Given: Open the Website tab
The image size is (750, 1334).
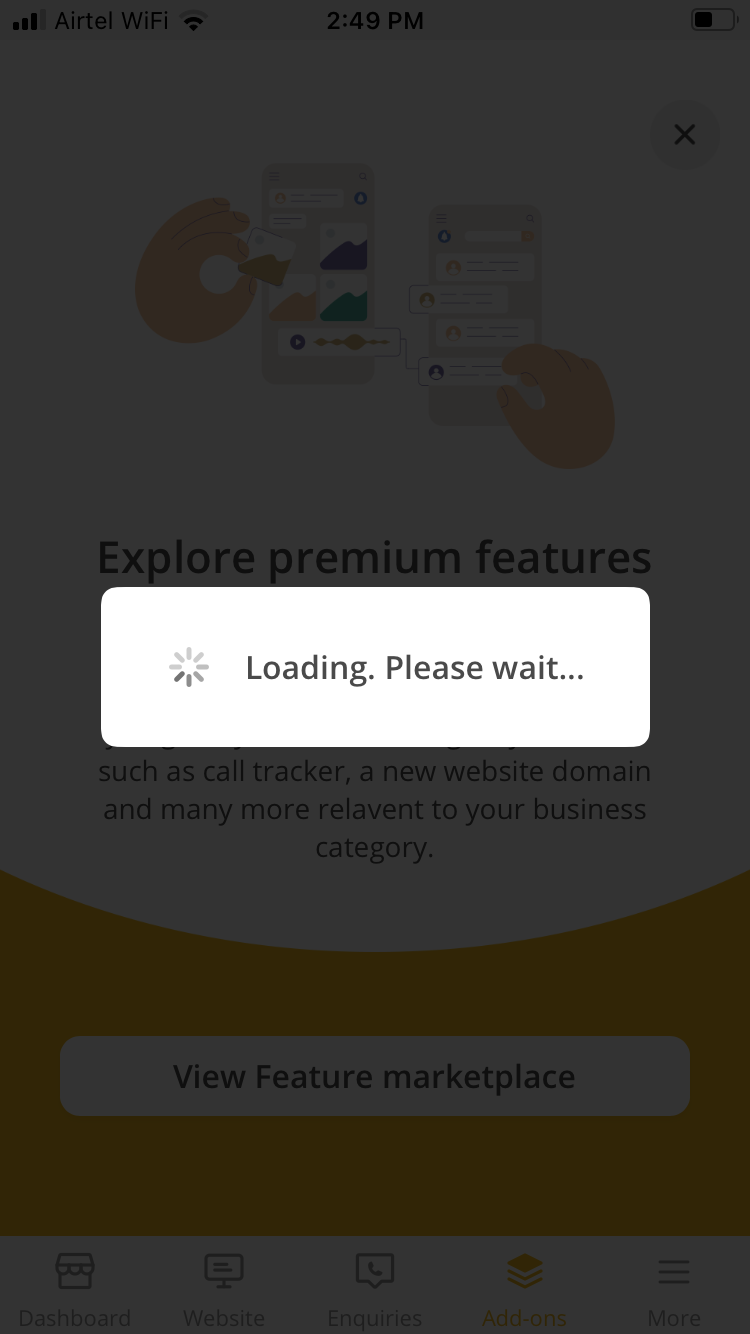Looking at the screenshot, I should (224, 1288).
